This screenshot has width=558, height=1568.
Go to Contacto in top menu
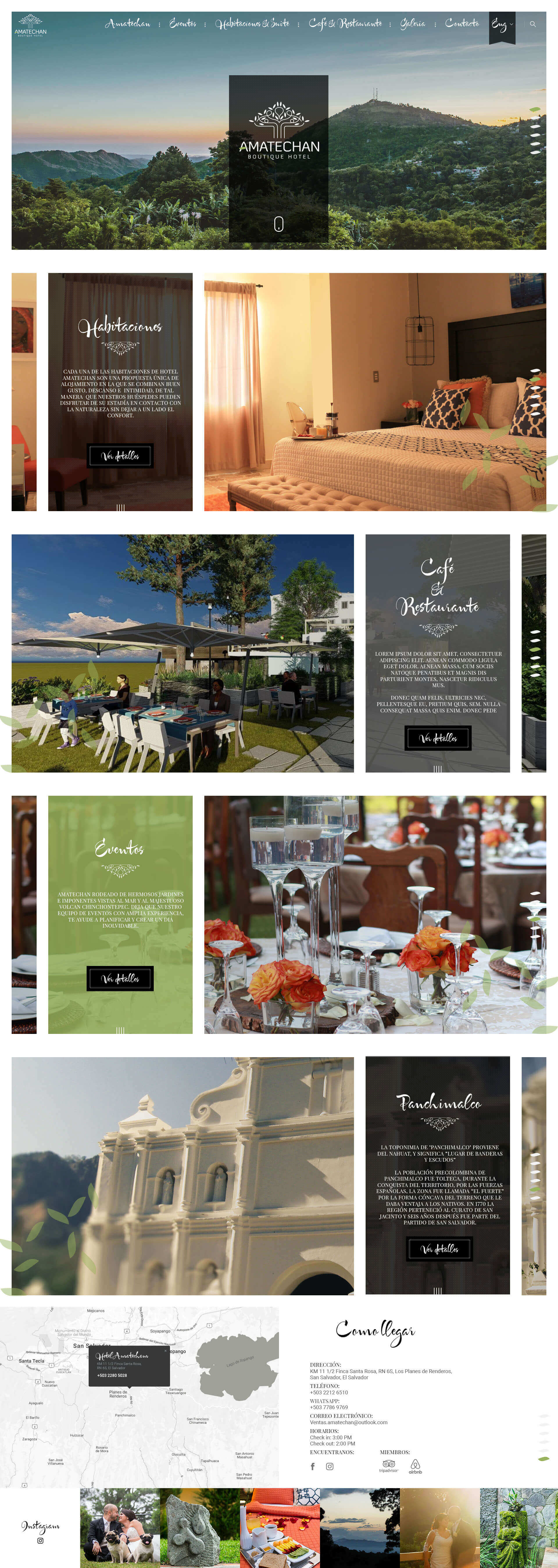click(462, 24)
